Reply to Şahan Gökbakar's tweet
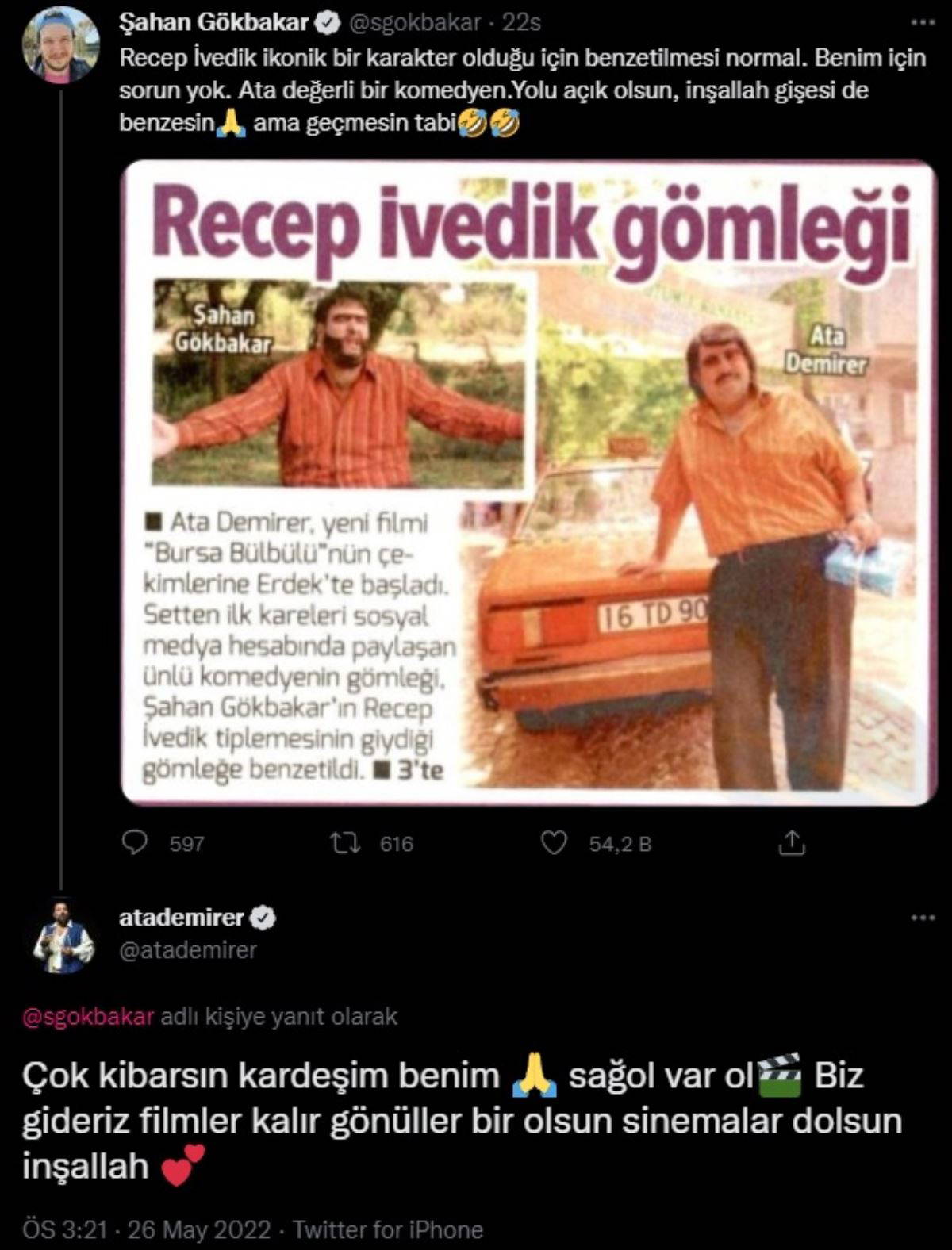 (136, 842)
